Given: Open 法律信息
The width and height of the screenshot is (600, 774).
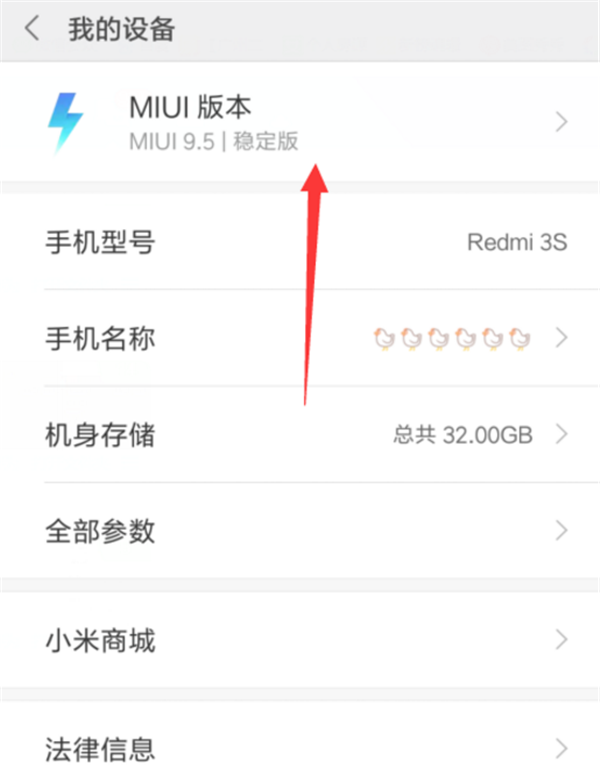Looking at the screenshot, I should [300, 746].
